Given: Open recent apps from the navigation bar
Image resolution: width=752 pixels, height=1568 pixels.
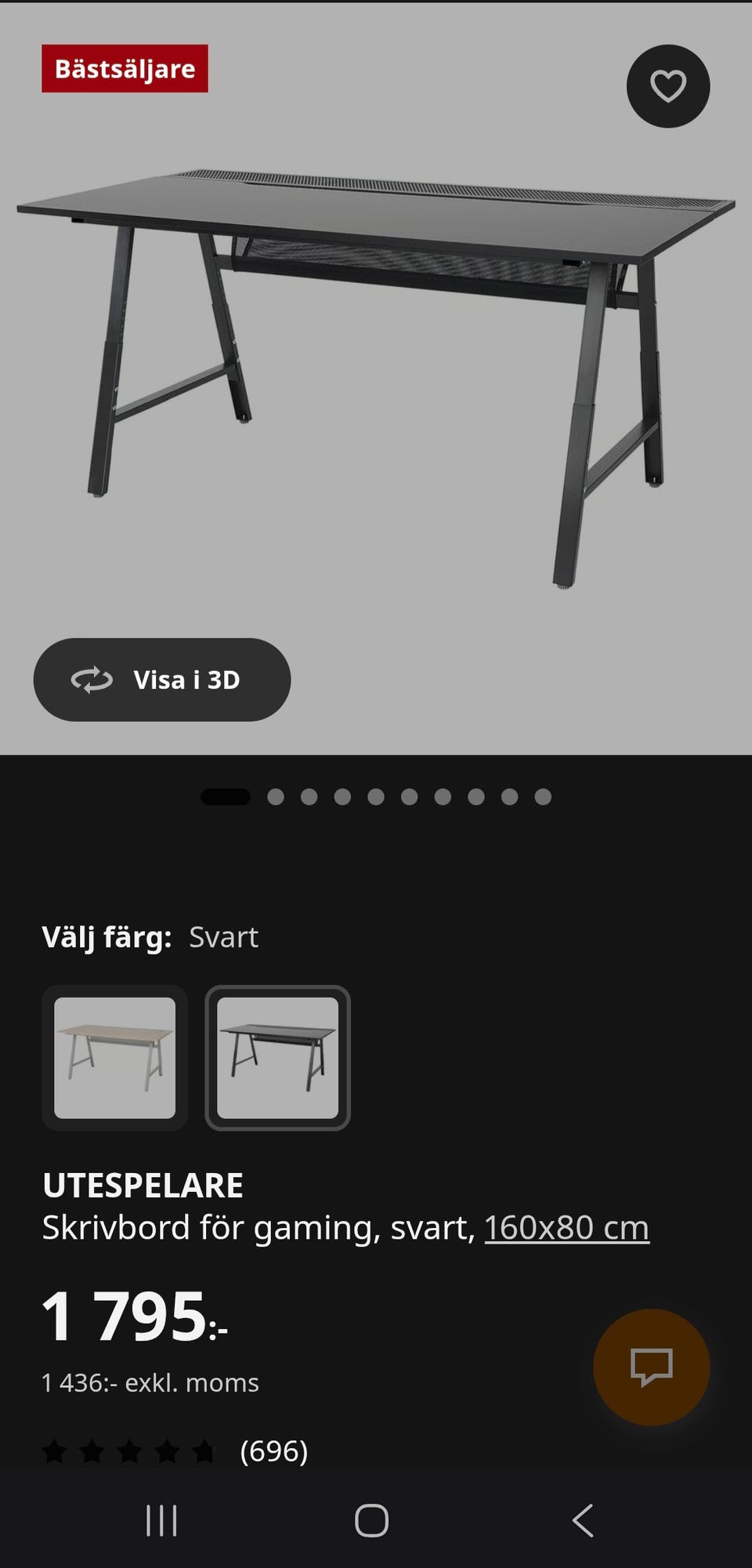Looking at the screenshot, I should (162, 1521).
